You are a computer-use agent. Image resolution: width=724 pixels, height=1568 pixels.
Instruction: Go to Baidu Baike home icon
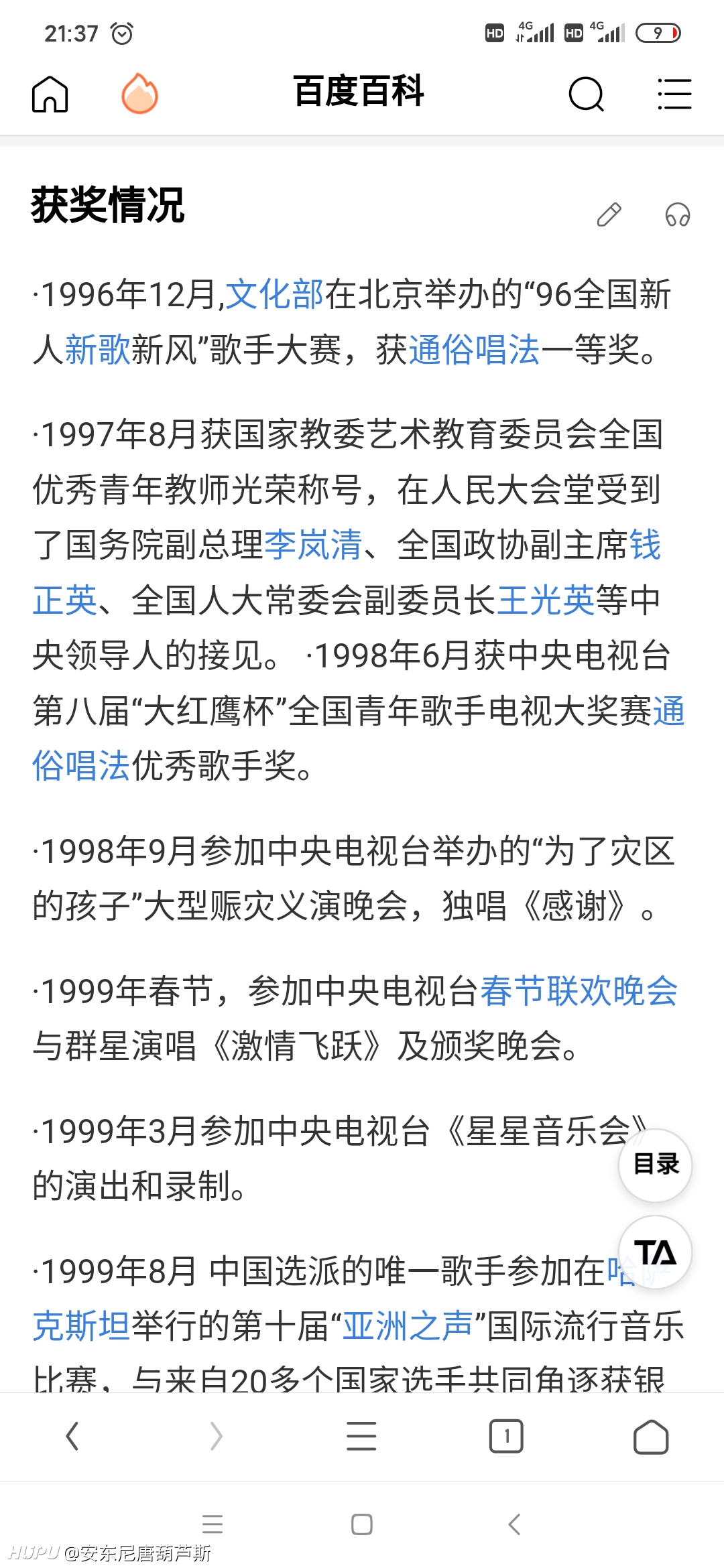tap(50, 94)
